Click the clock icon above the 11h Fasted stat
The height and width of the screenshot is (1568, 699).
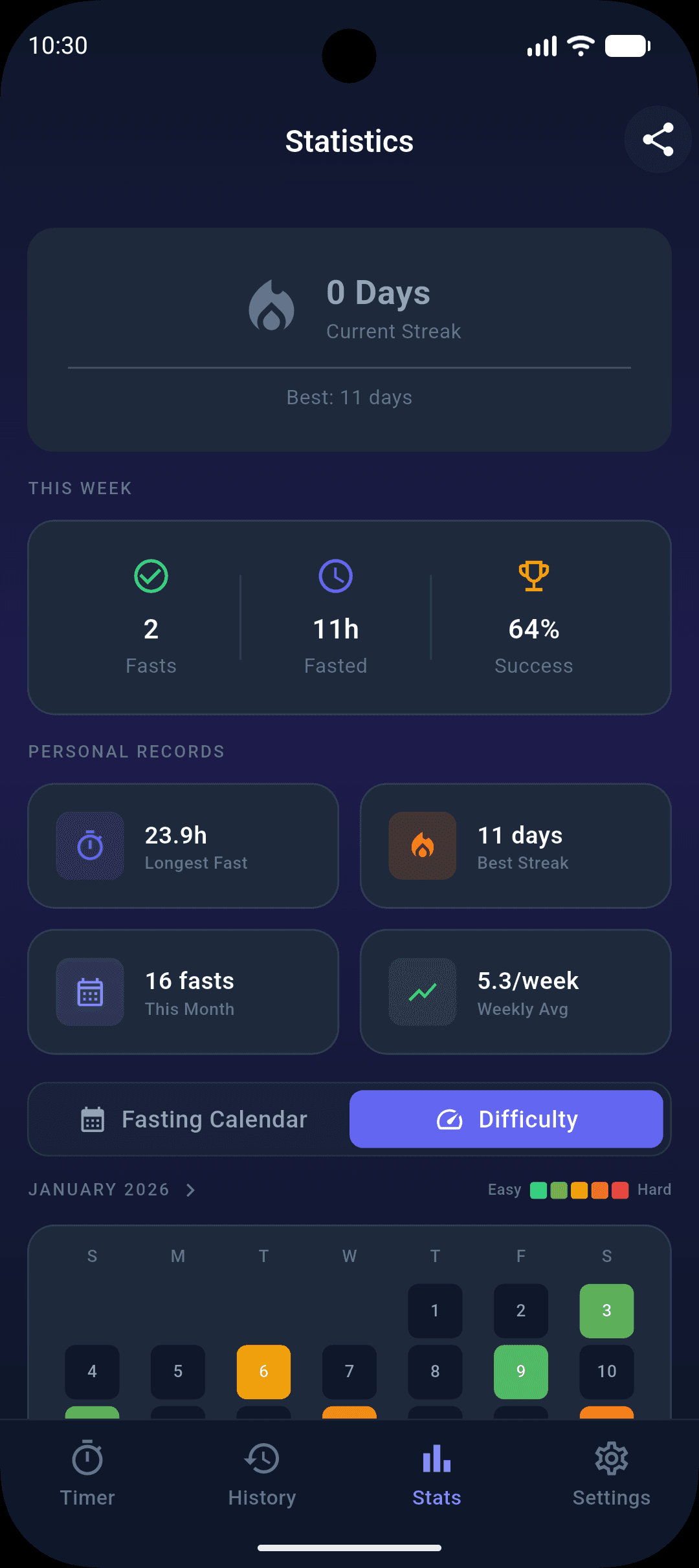coord(335,576)
